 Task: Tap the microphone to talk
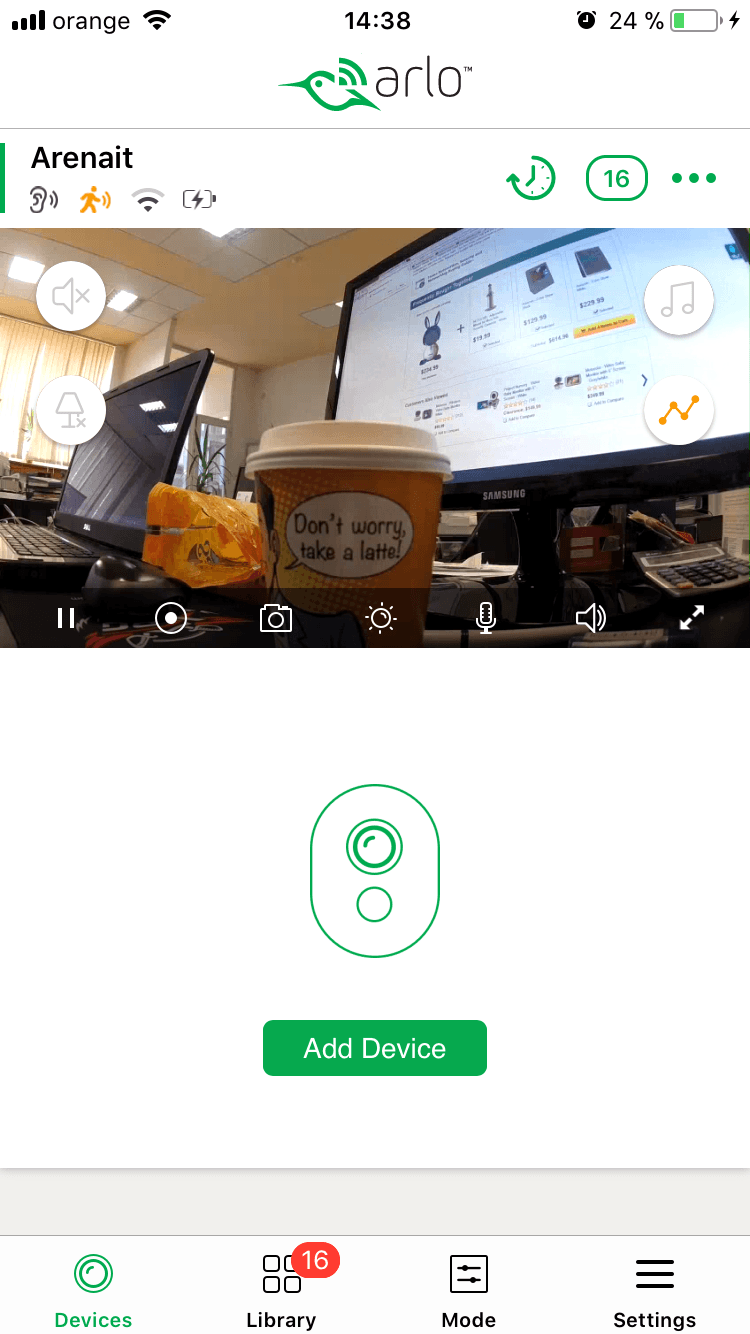(x=486, y=619)
